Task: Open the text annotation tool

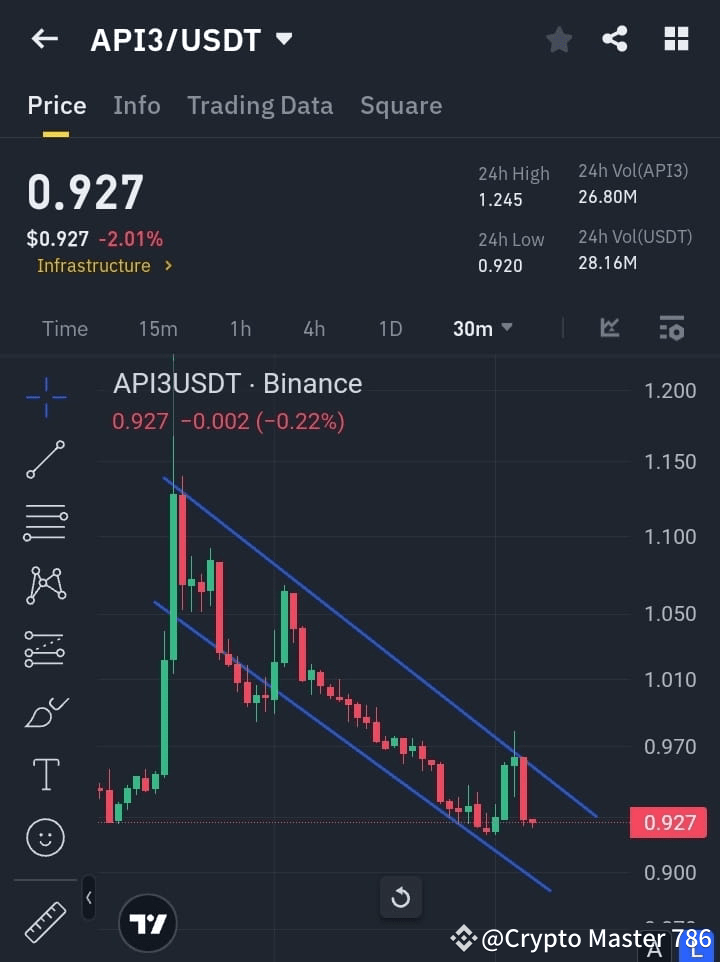Action: [45, 774]
